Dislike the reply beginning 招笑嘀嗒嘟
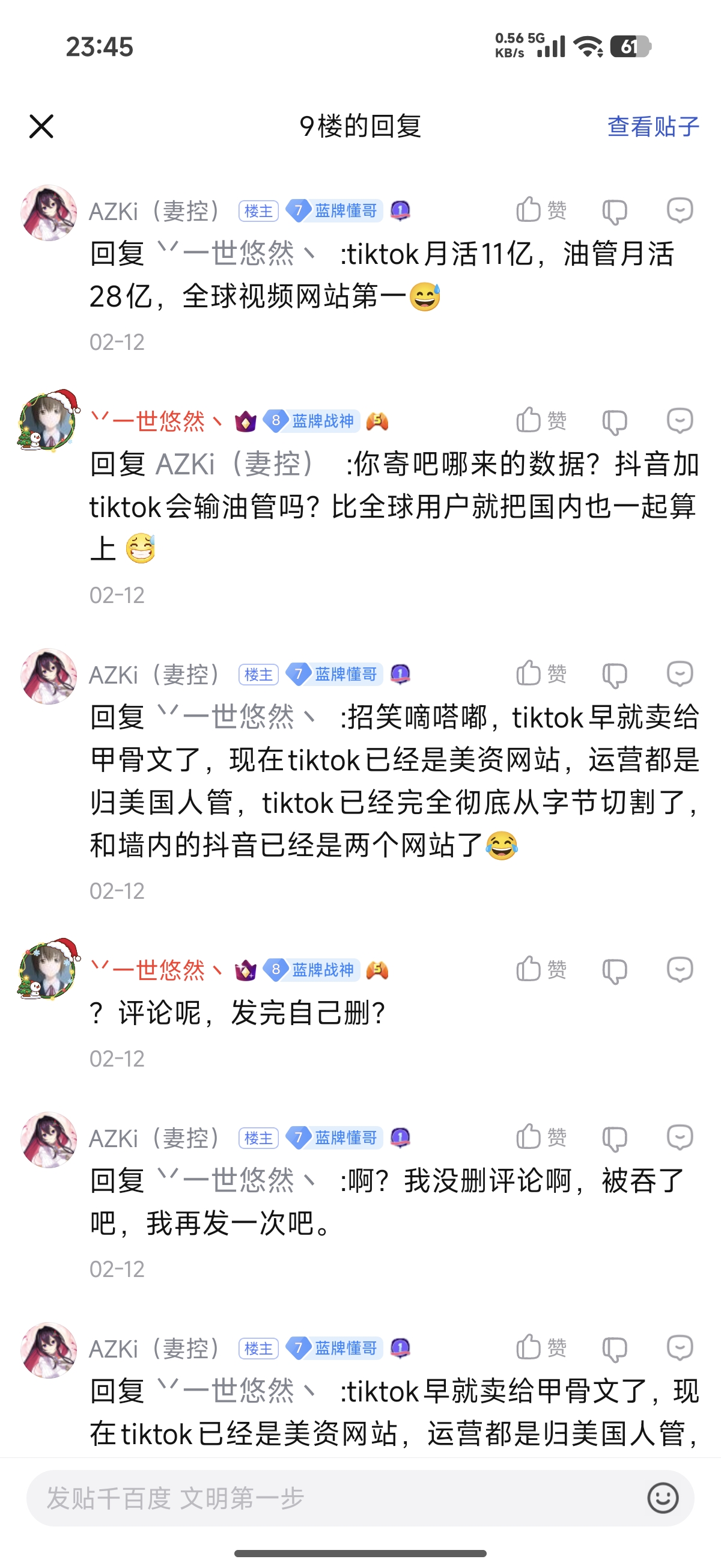 coord(615,675)
